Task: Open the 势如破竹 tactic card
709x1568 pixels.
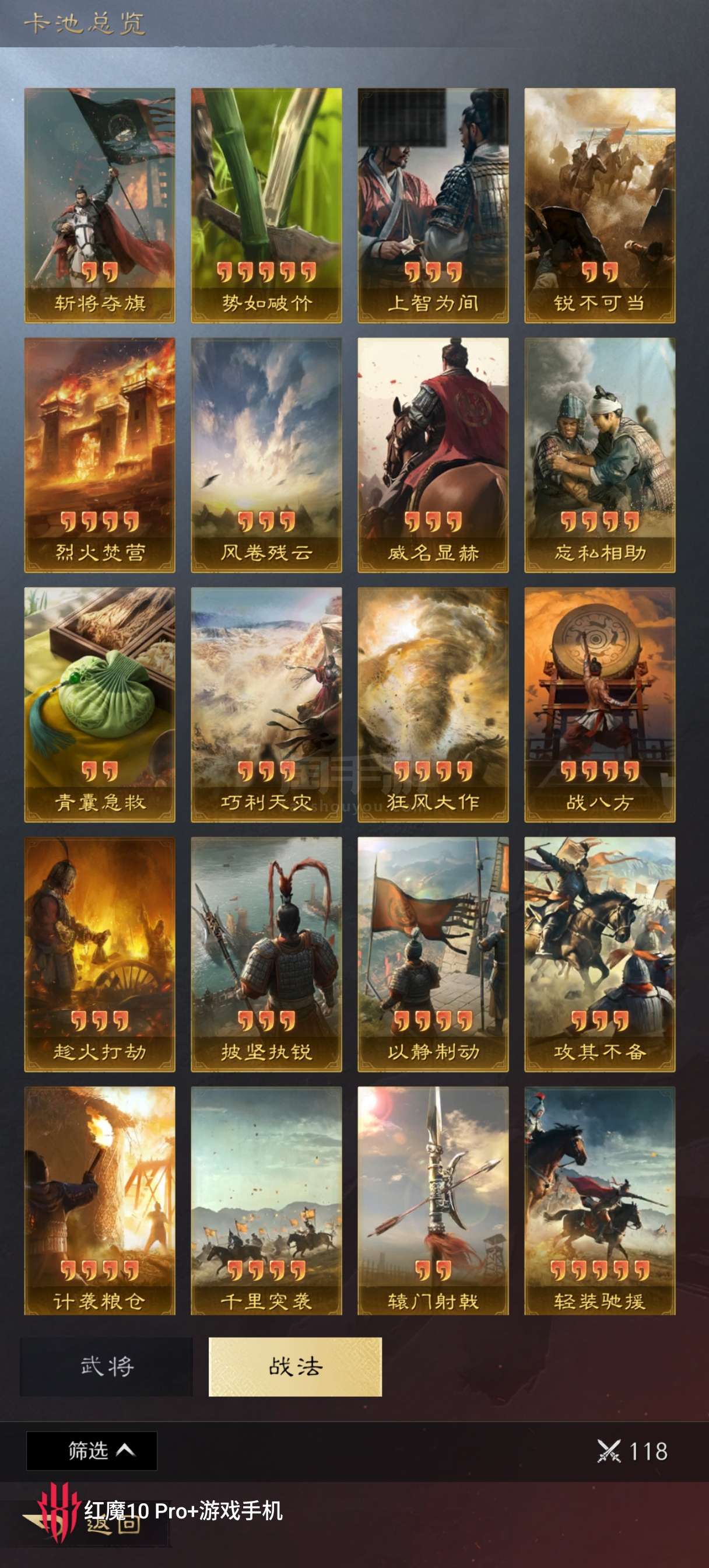Action: pyautogui.click(x=266, y=206)
